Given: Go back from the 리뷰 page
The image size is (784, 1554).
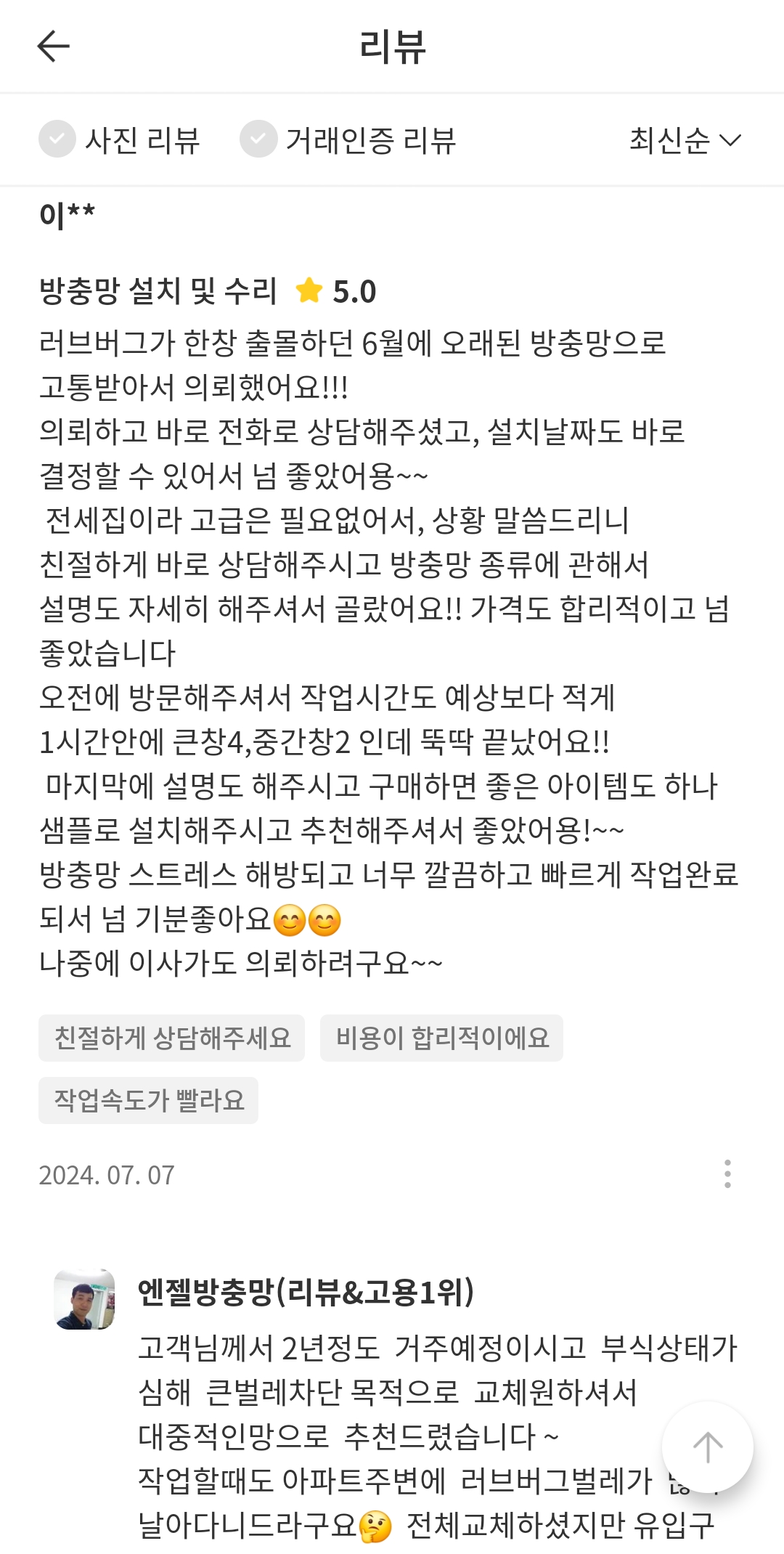Looking at the screenshot, I should point(53,47).
